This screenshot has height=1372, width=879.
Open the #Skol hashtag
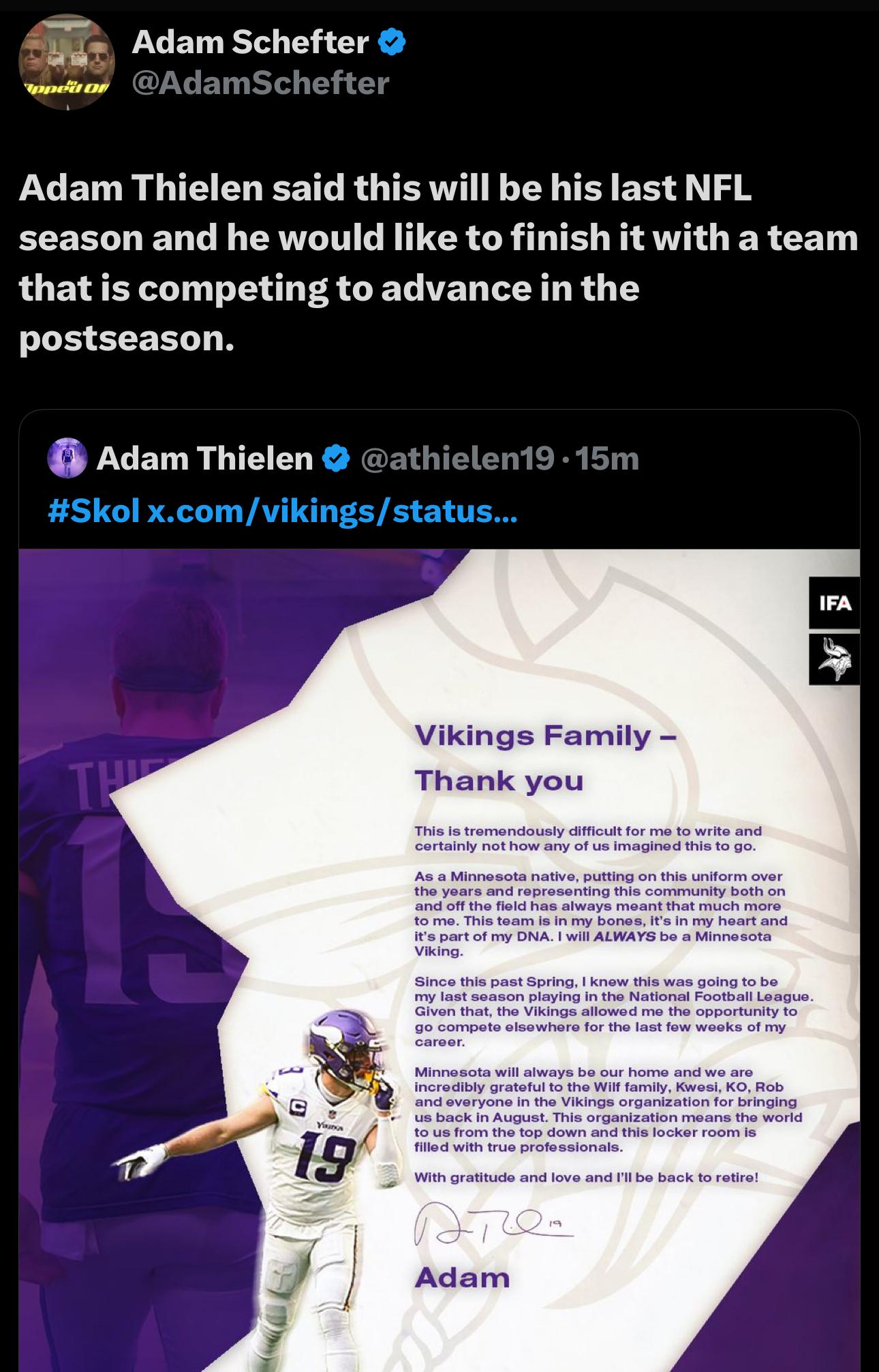coord(94,511)
